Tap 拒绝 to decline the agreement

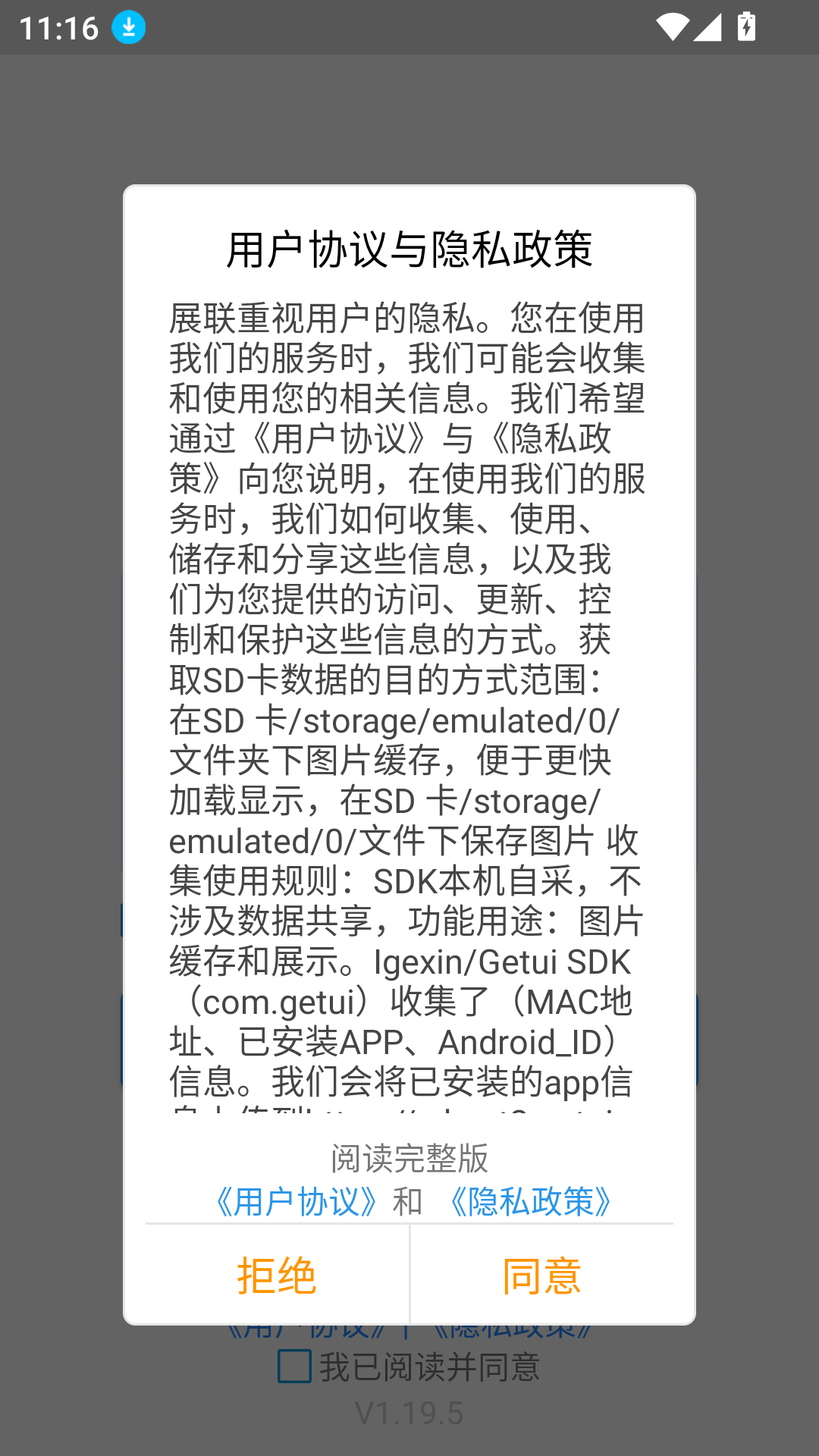277,1276
